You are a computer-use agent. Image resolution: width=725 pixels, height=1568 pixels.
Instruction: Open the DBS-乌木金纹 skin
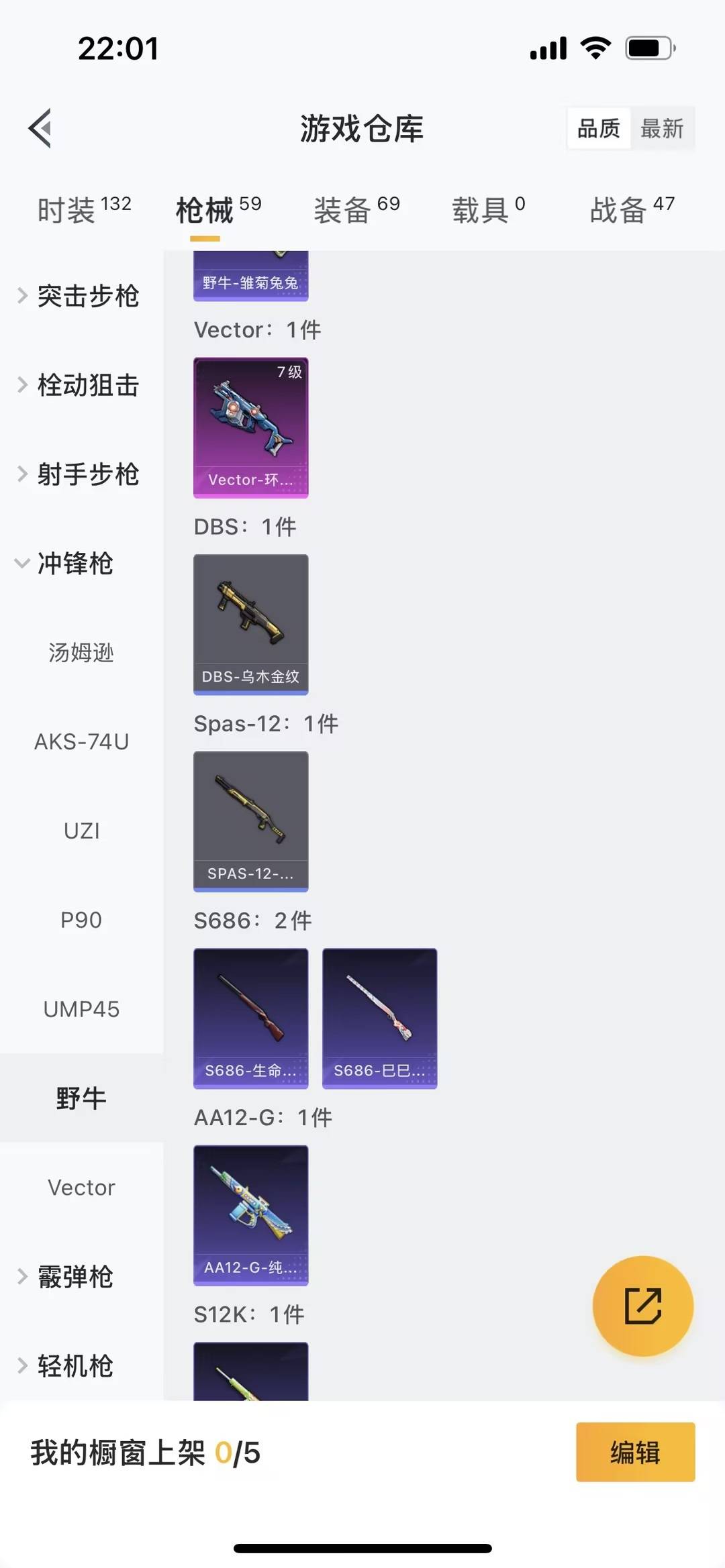pyautogui.click(x=250, y=624)
